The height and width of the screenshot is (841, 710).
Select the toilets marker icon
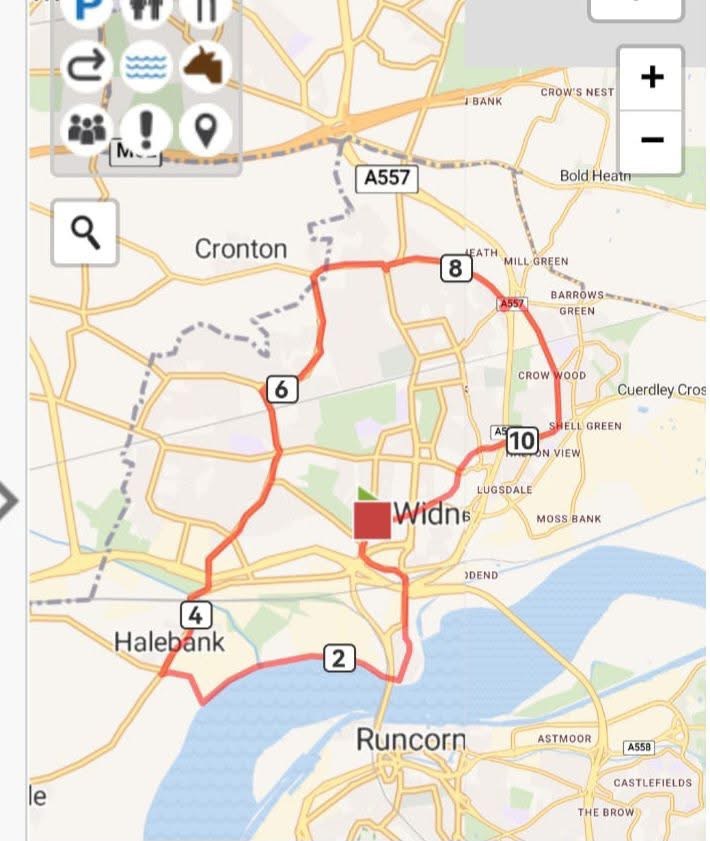click(147, 10)
